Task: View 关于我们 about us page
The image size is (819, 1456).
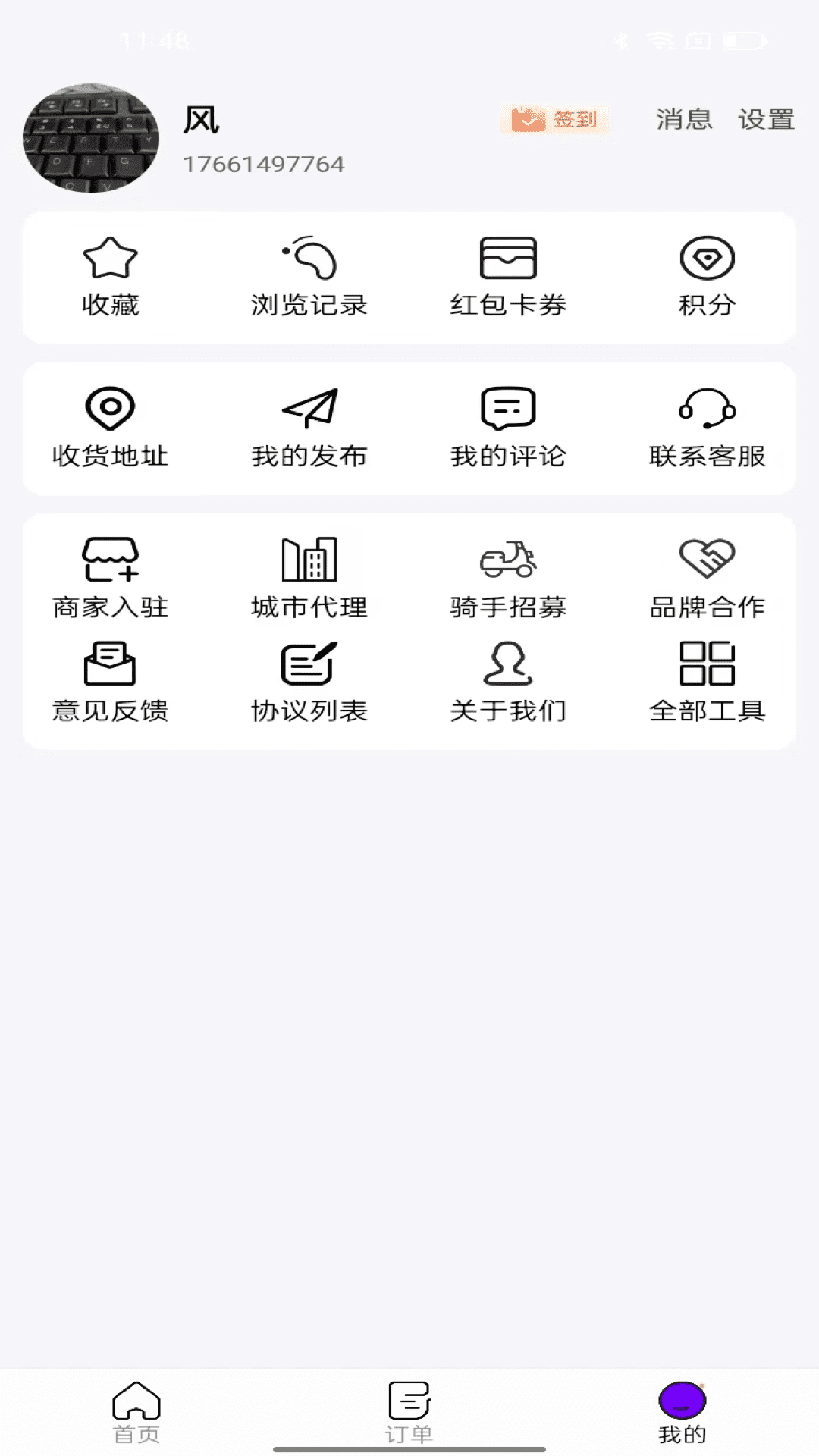Action: pos(509,681)
